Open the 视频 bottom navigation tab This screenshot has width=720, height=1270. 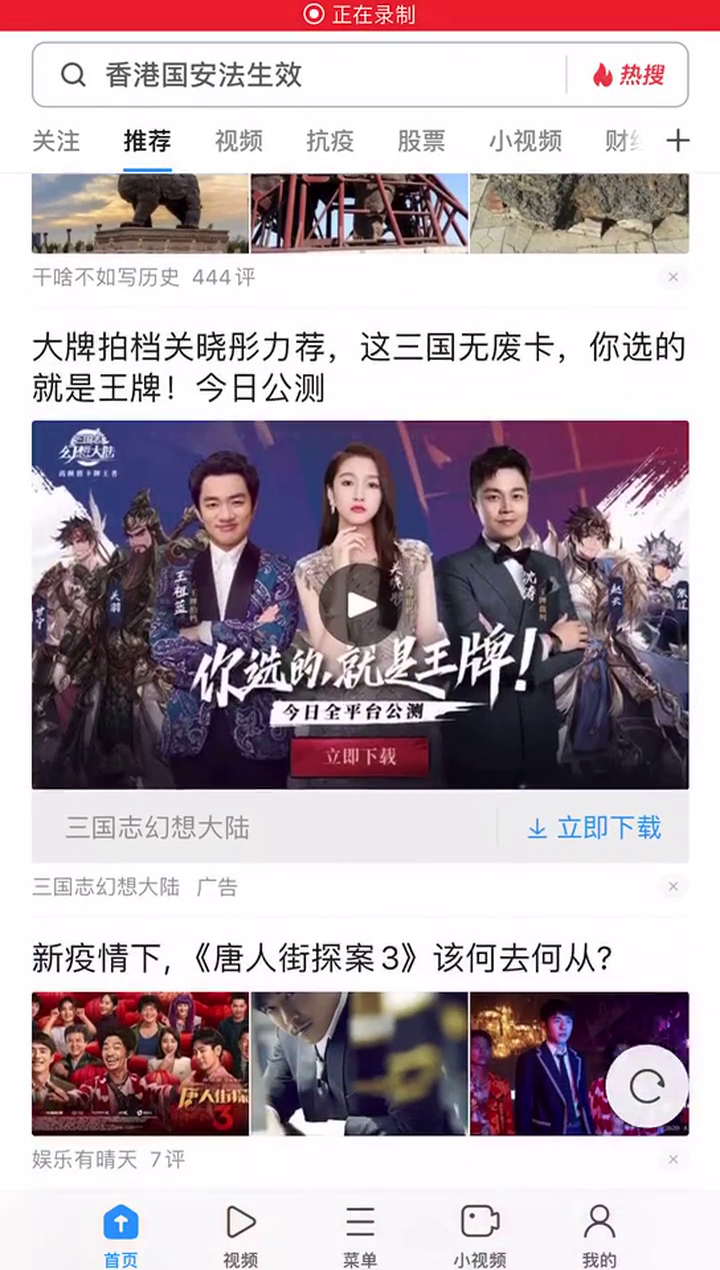(240, 1237)
